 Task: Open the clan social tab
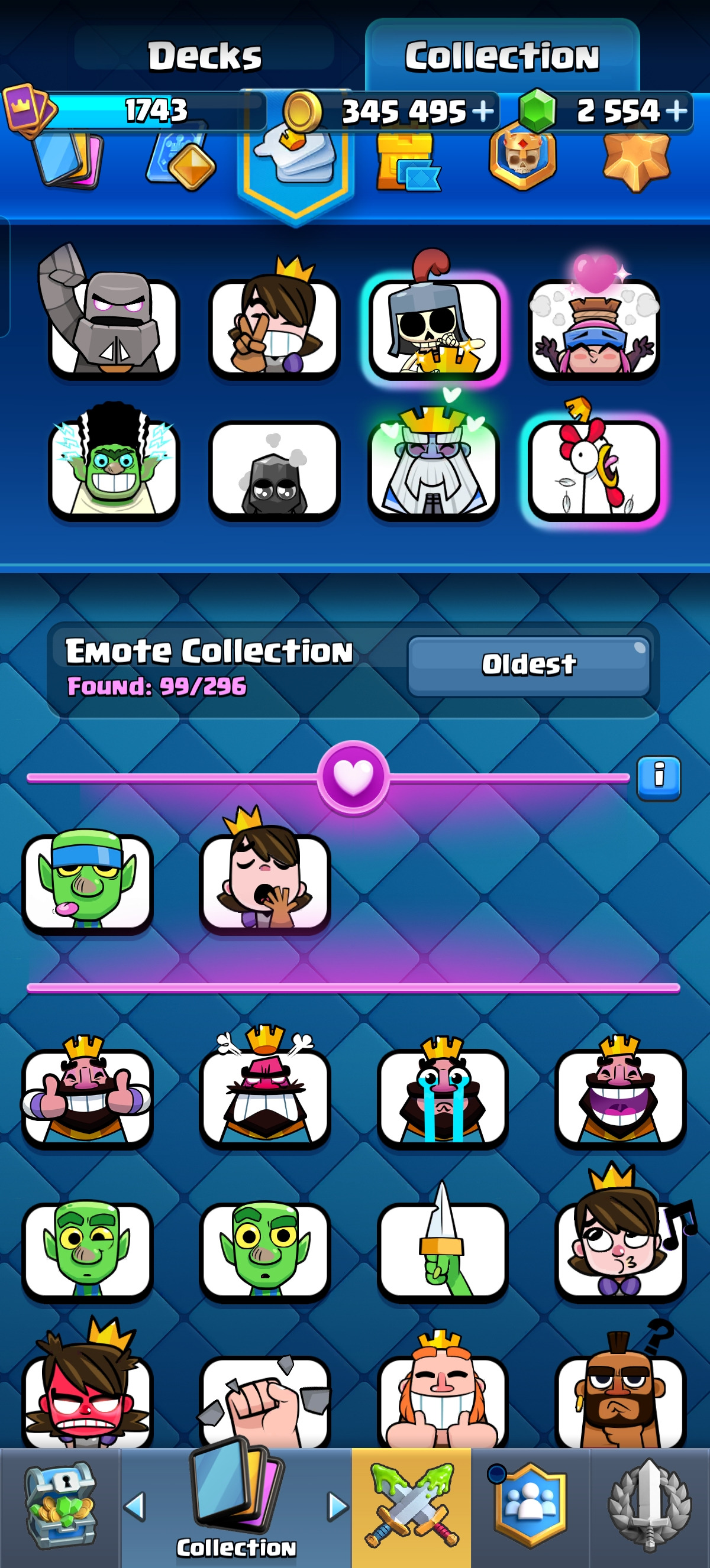(x=530, y=1506)
